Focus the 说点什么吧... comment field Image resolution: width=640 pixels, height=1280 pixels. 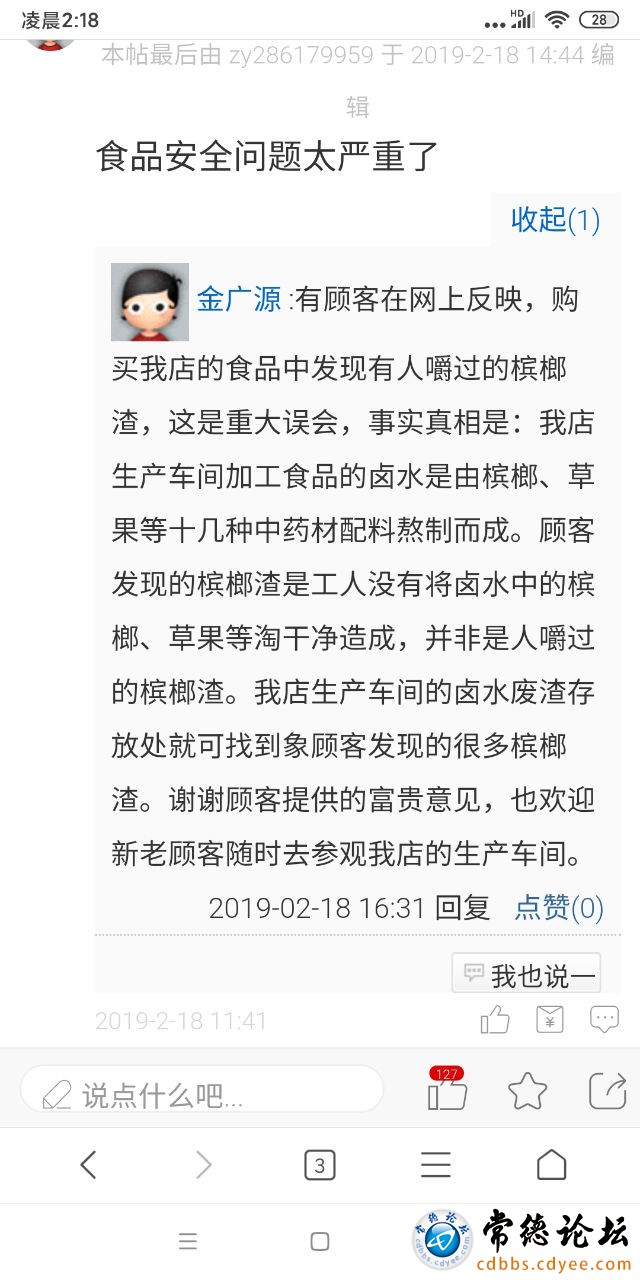tap(202, 1091)
